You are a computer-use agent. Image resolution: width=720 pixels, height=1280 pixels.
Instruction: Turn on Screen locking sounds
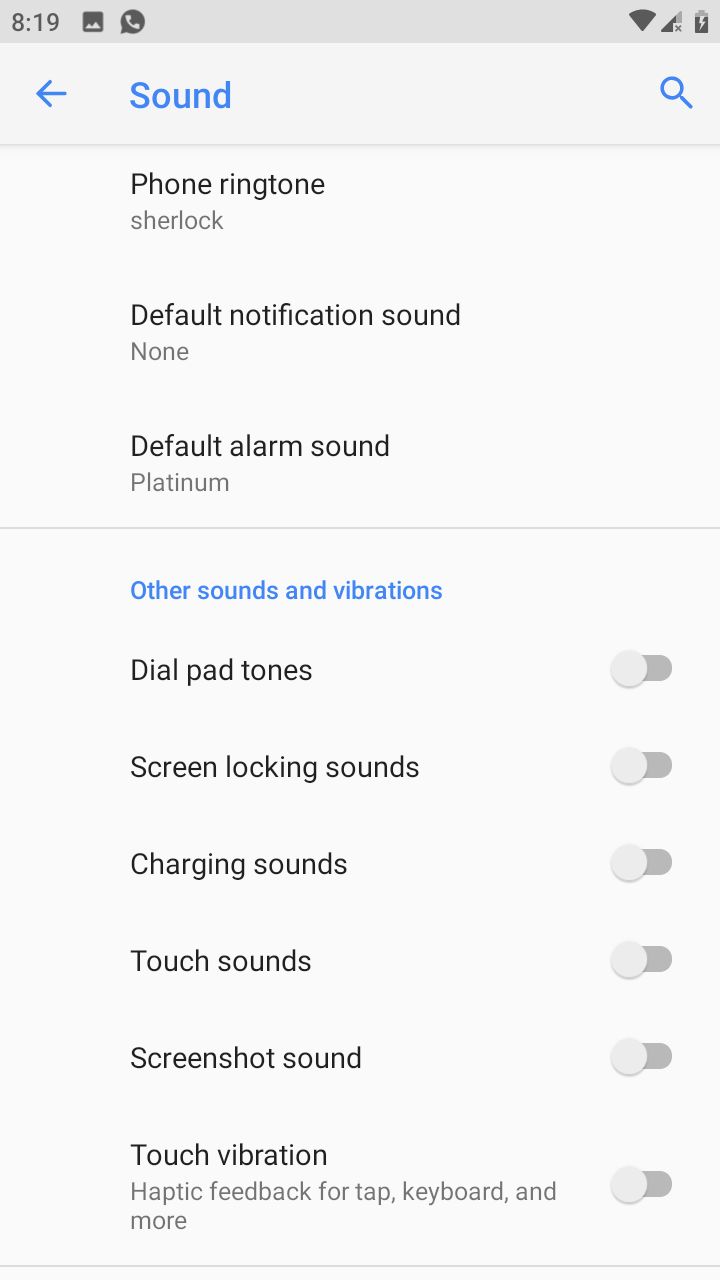coord(642,766)
